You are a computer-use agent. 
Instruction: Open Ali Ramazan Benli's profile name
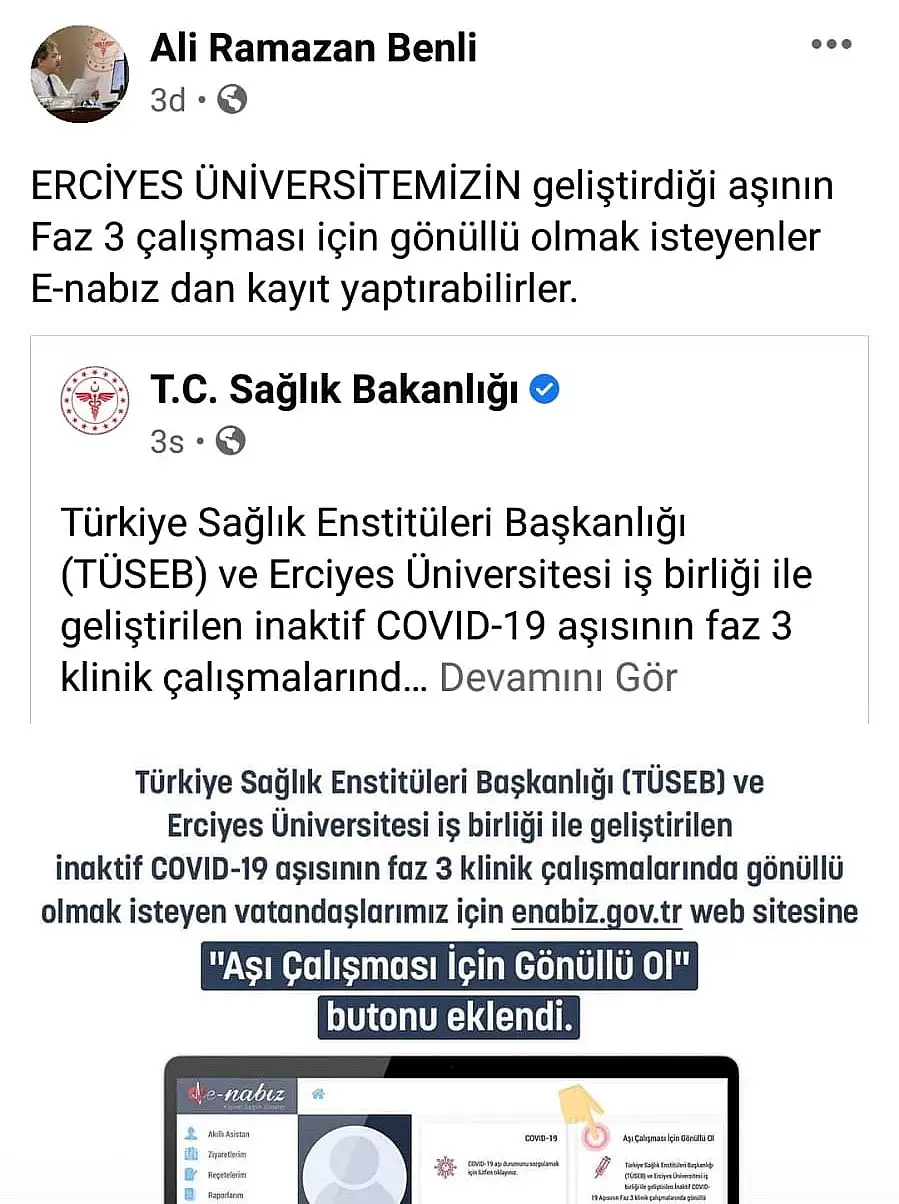(x=313, y=47)
